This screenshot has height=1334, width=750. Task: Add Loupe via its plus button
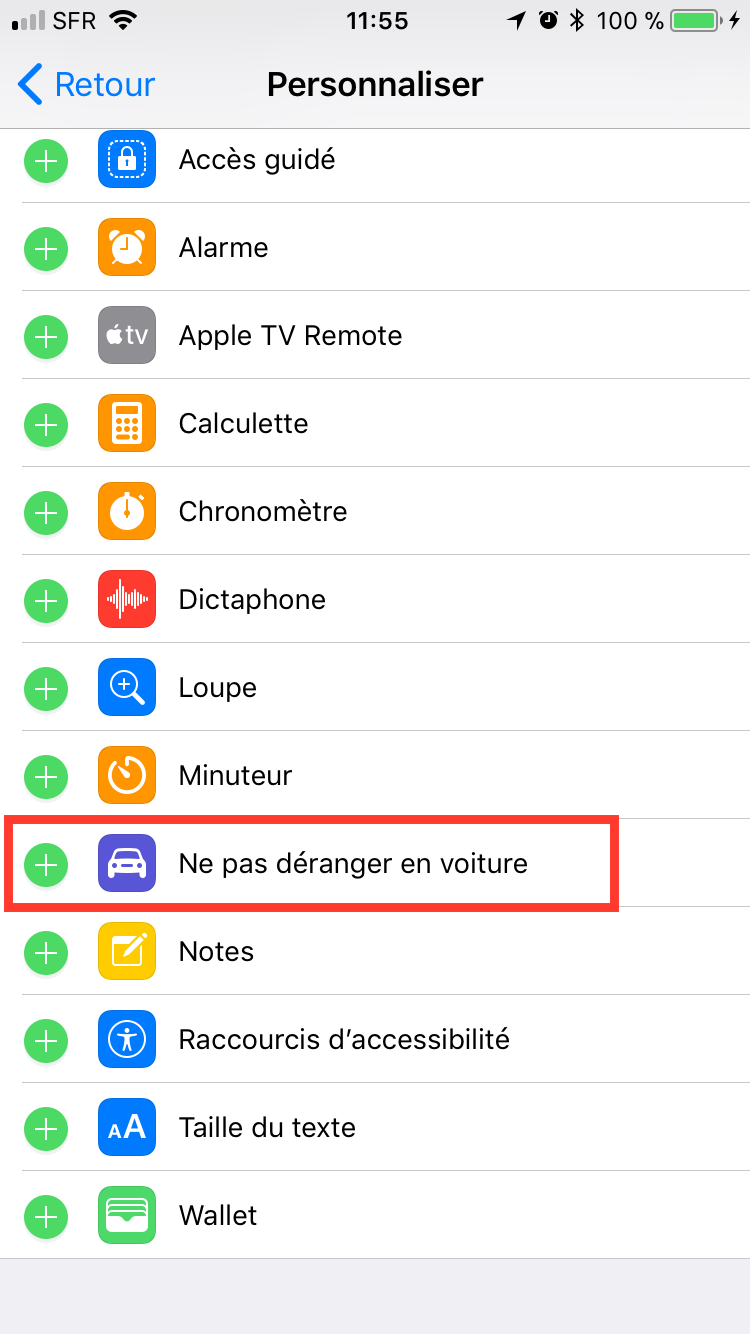[45, 688]
